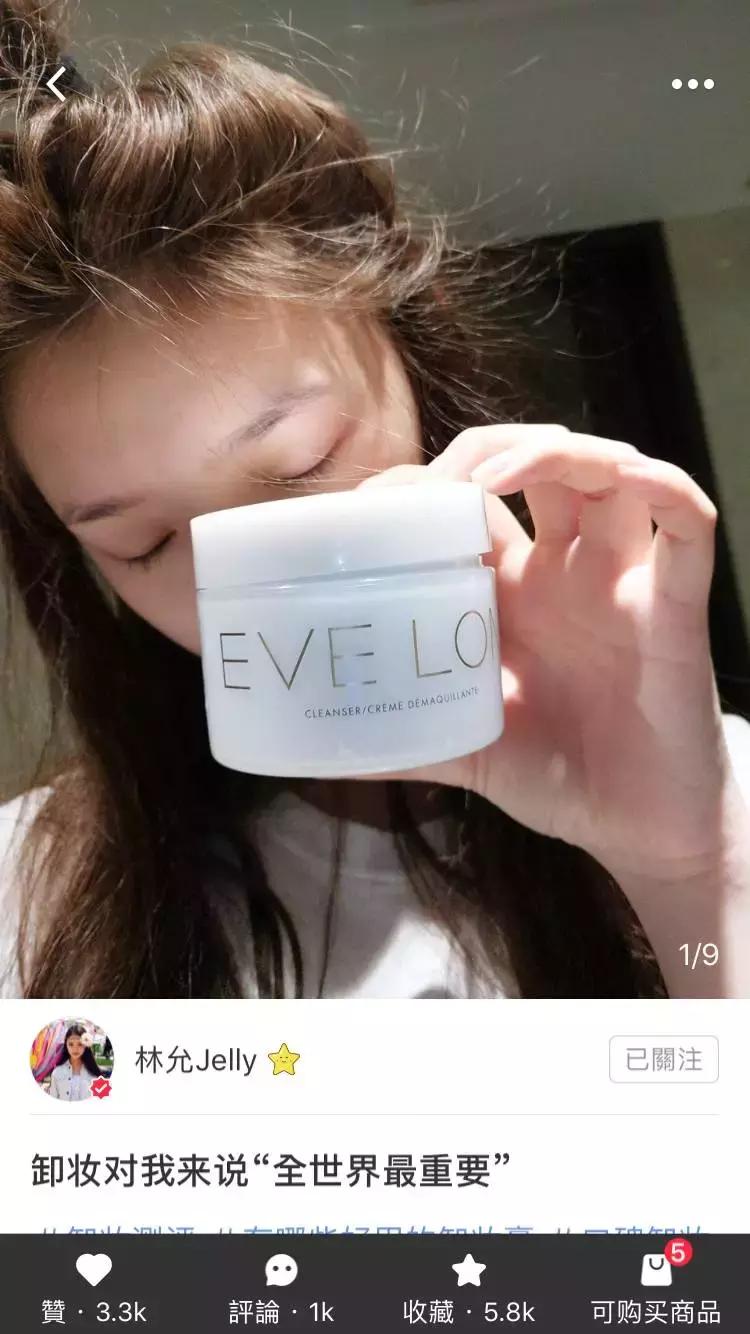750x1334 pixels.
Task: Open 林允Jelly's profile avatar
Action: click(71, 1060)
